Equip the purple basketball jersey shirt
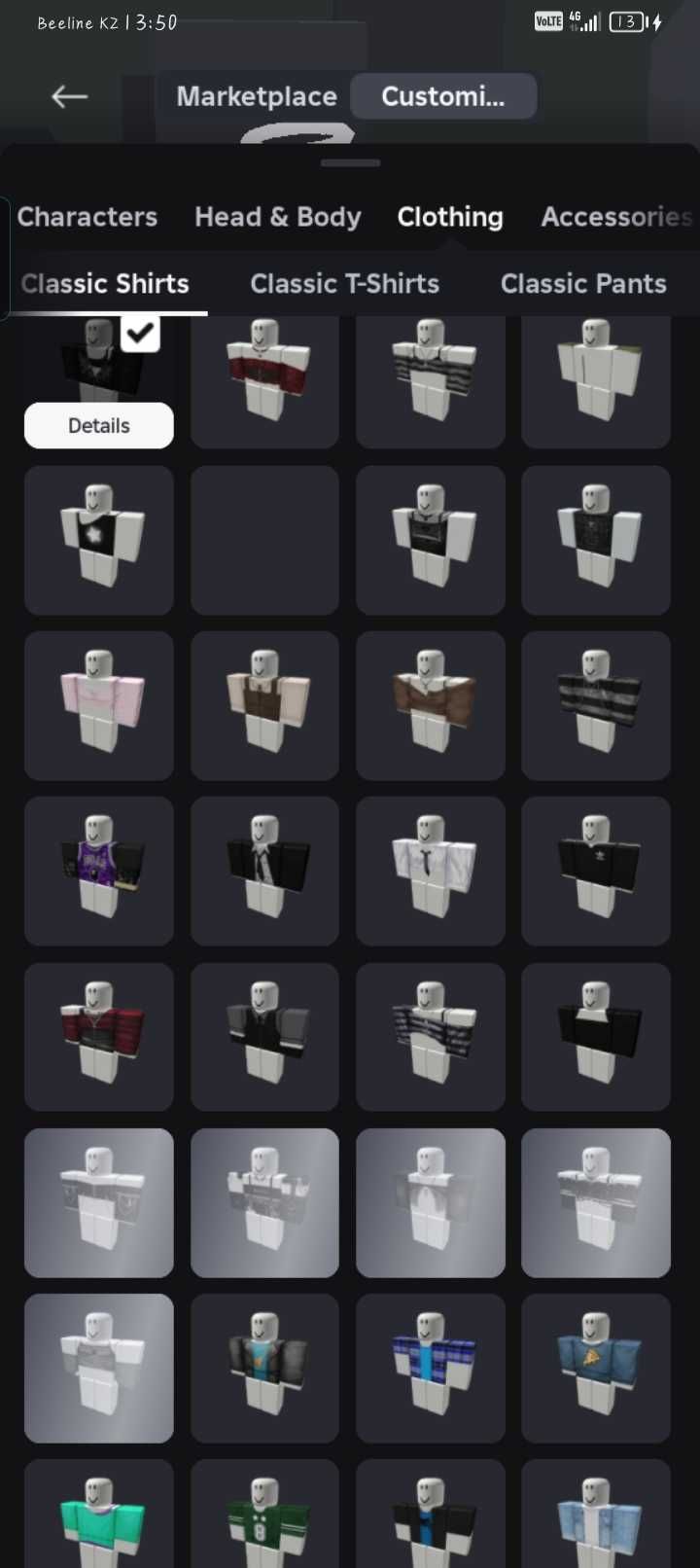This screenshot has width=700, height=1568. pyautogui.click(x=98, y=871)
